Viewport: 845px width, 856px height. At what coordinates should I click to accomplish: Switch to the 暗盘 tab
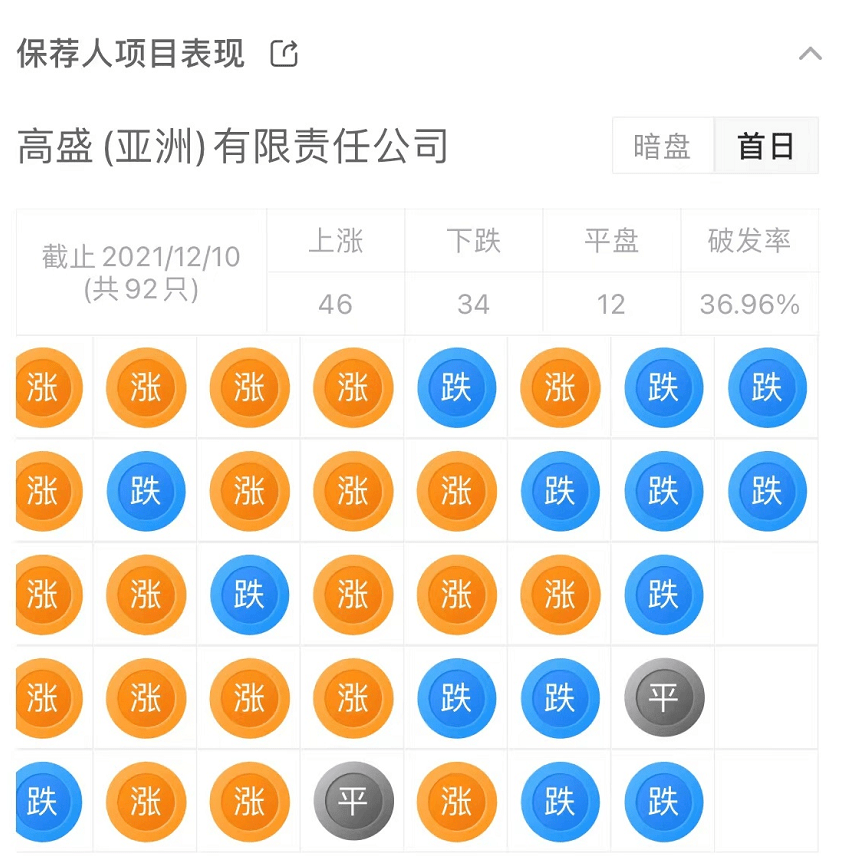(x=662, y=146)
